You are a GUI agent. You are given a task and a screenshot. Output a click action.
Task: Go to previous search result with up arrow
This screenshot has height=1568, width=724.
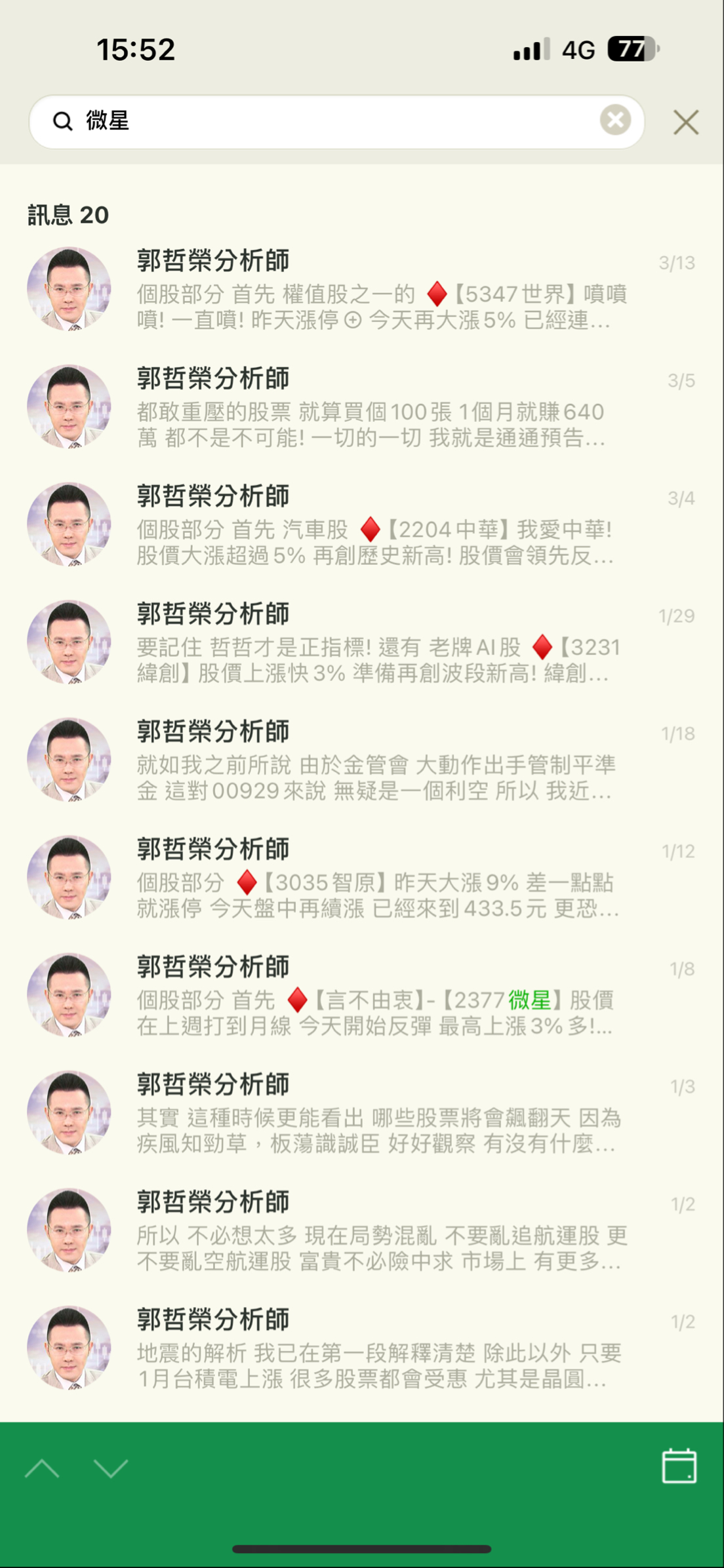click(x=42, y=1468)
